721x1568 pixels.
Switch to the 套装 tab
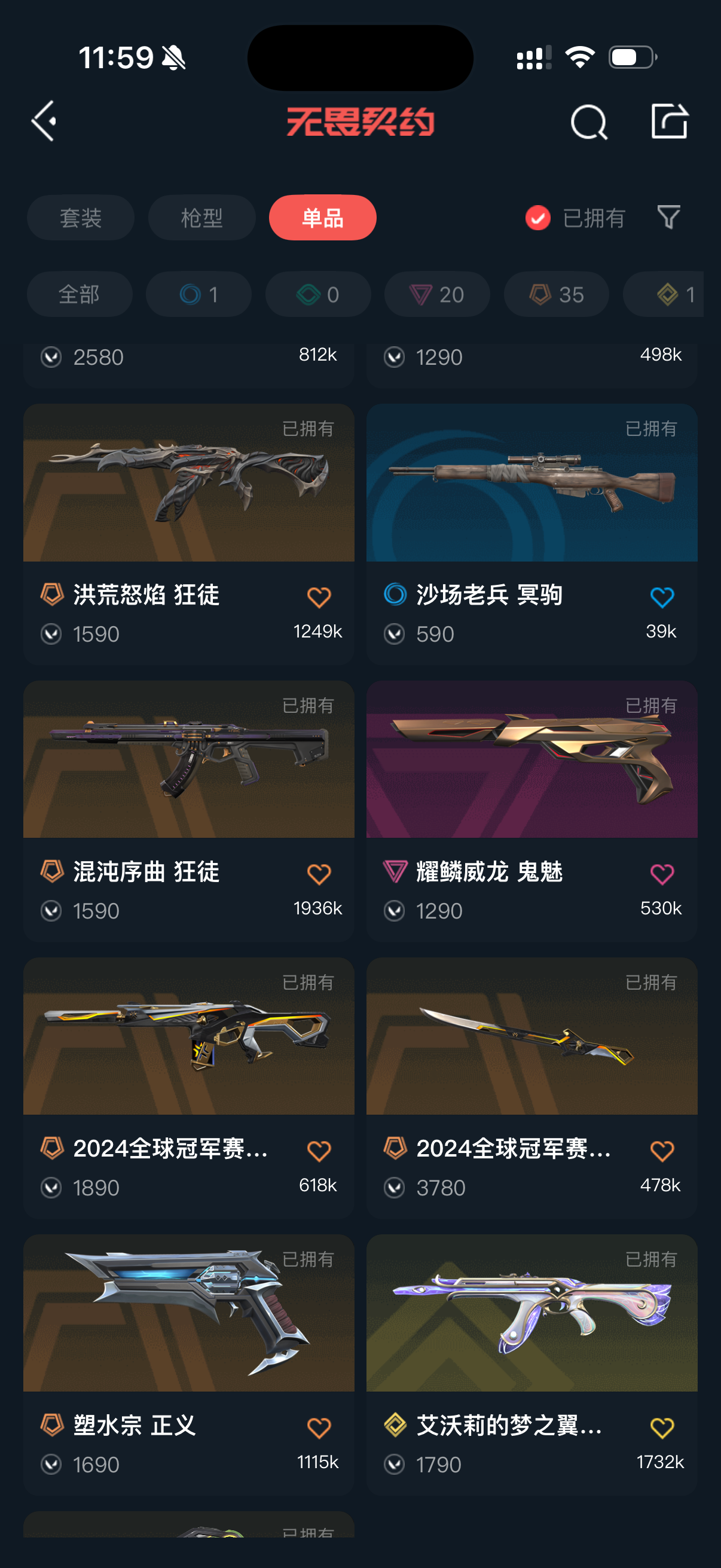pos(80,217)
